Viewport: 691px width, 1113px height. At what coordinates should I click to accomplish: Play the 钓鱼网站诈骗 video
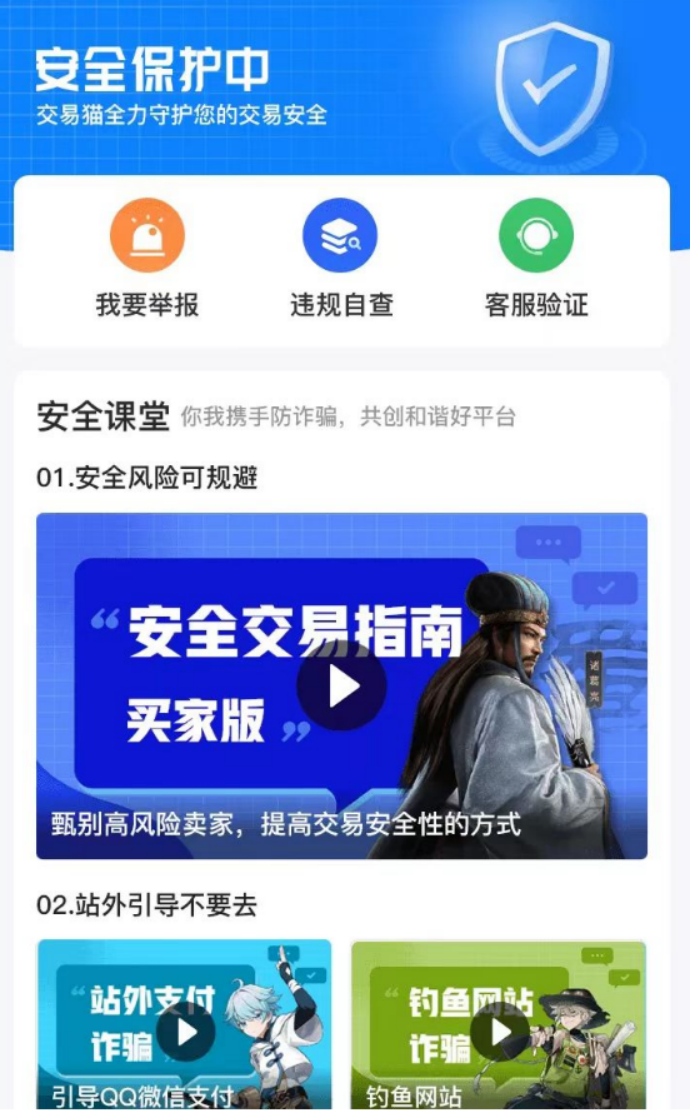[500, 1032]
